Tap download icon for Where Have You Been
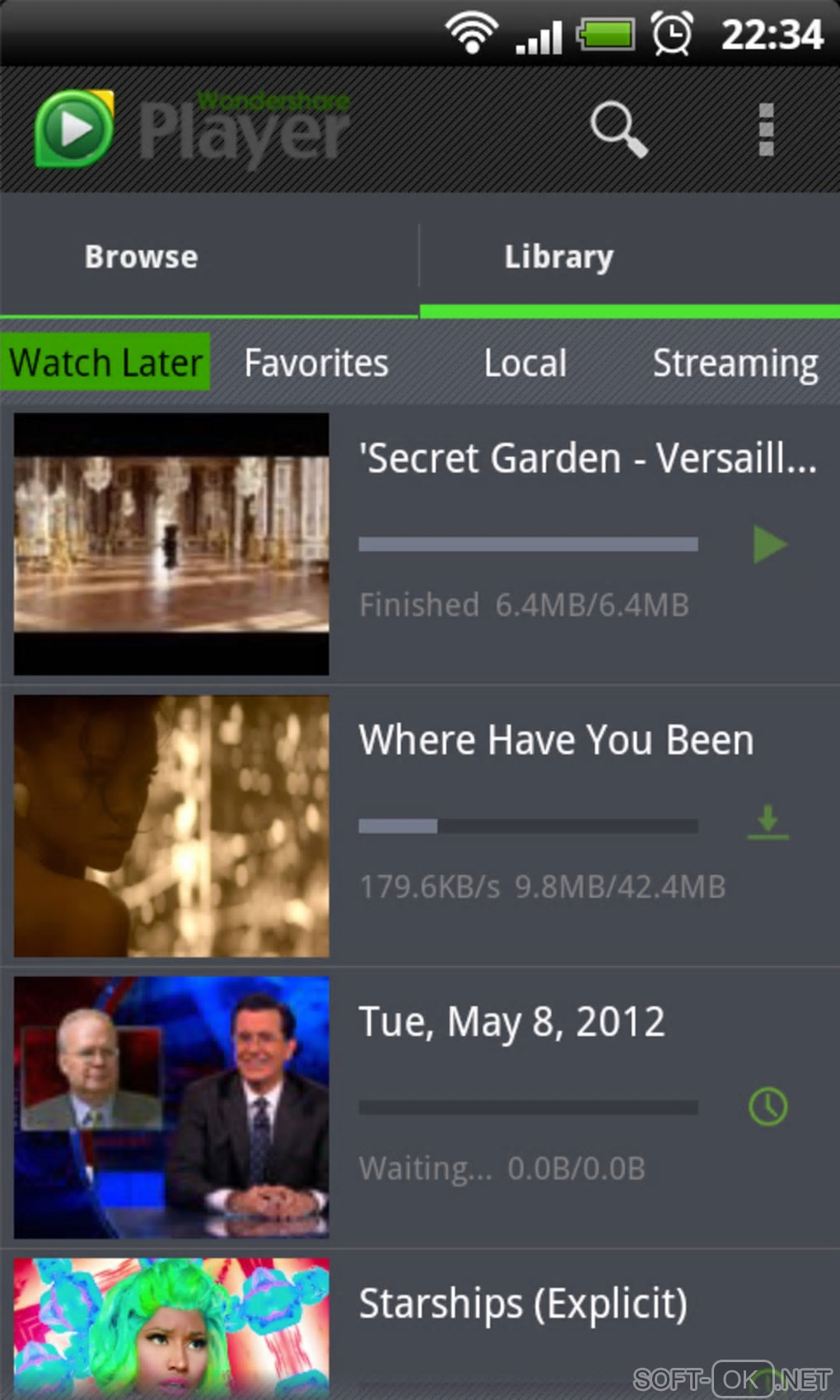 click(768, 823)
